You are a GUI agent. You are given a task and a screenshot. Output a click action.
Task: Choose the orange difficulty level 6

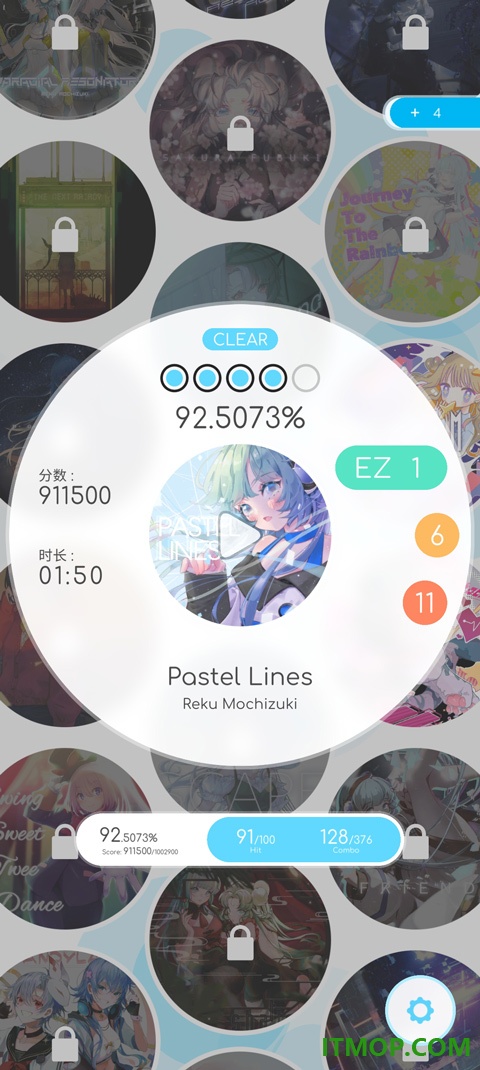(x=437, y=535)
